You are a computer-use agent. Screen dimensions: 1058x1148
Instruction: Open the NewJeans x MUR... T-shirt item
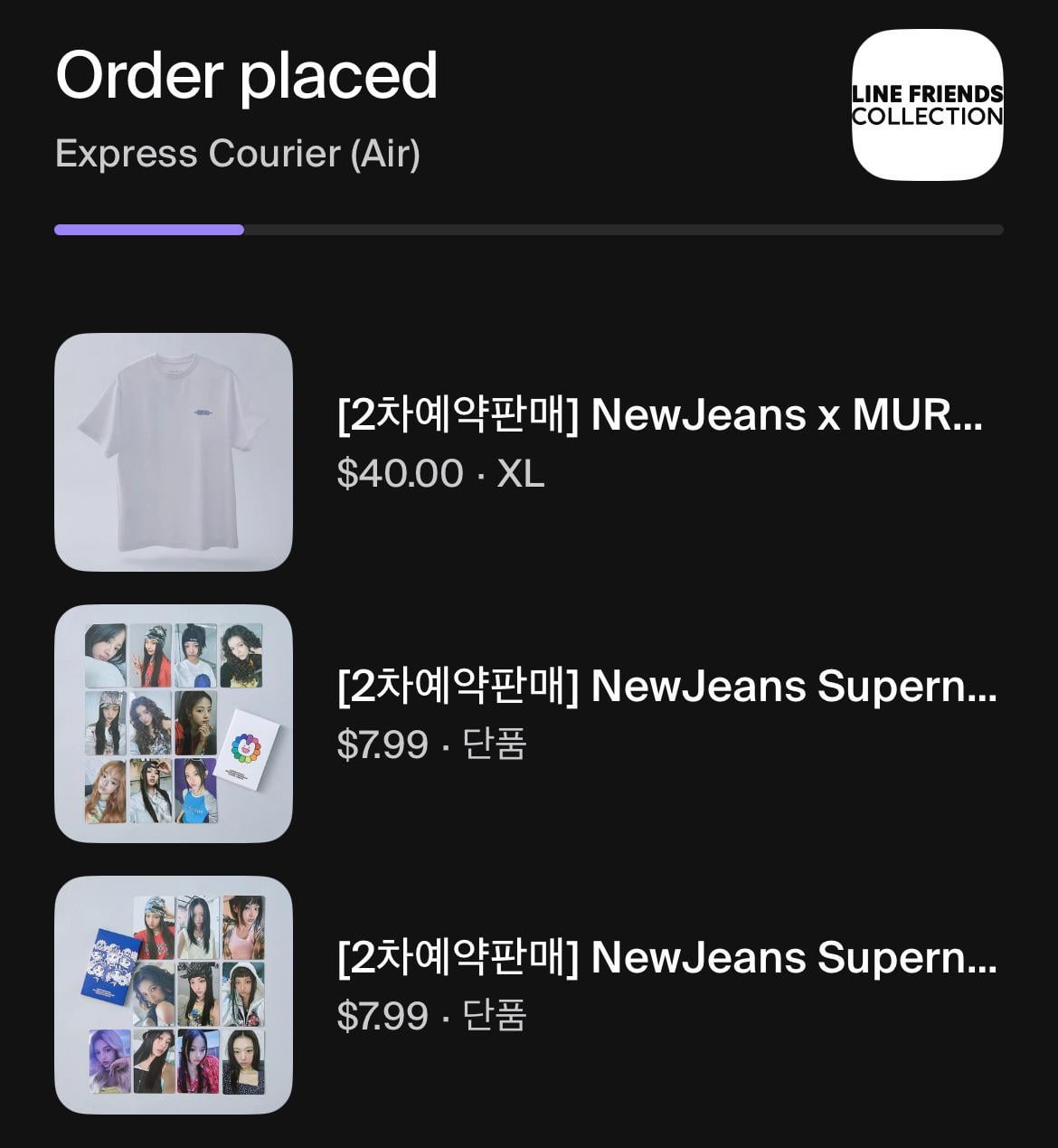(x=658, y=415)
